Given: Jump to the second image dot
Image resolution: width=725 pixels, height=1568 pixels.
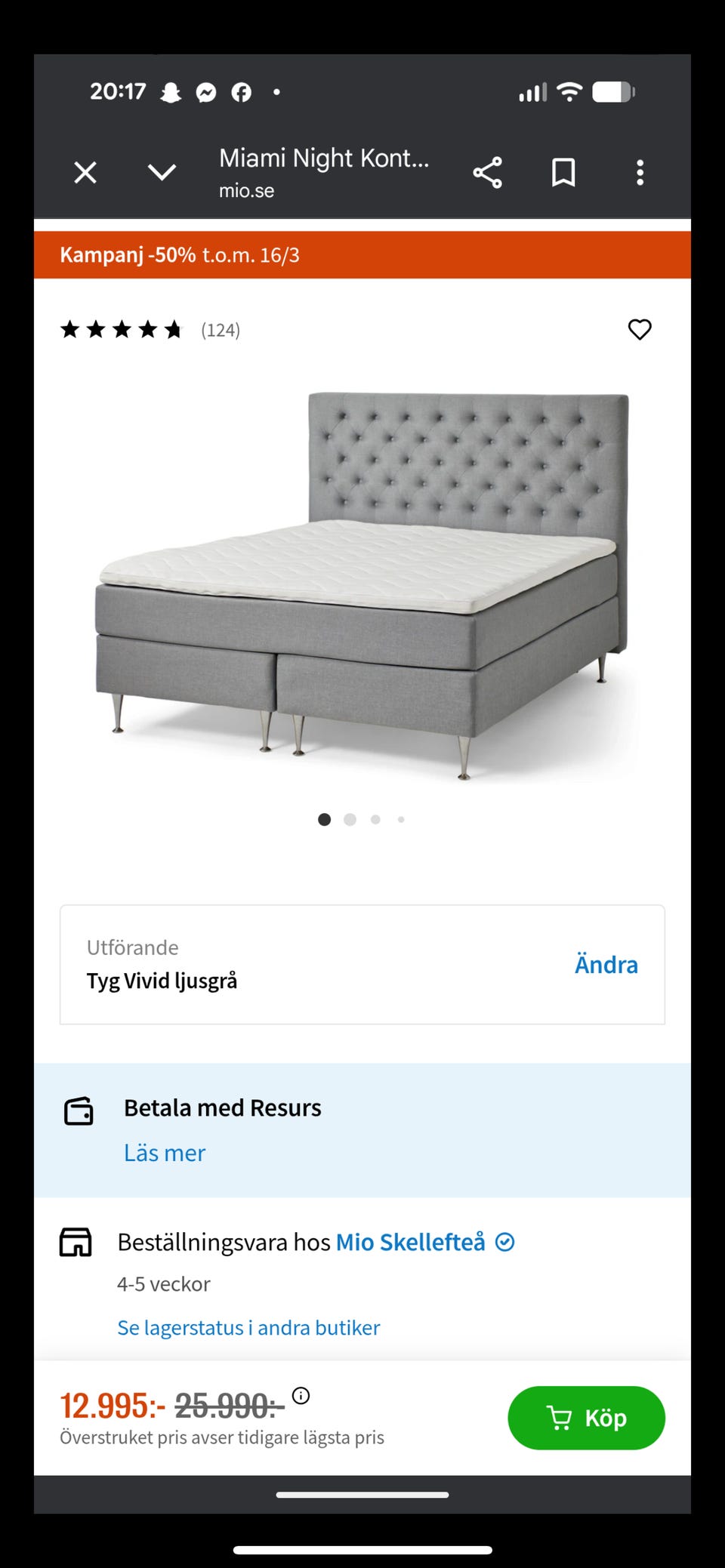Looking at the screenshot, I should click(x=350, y=819).
